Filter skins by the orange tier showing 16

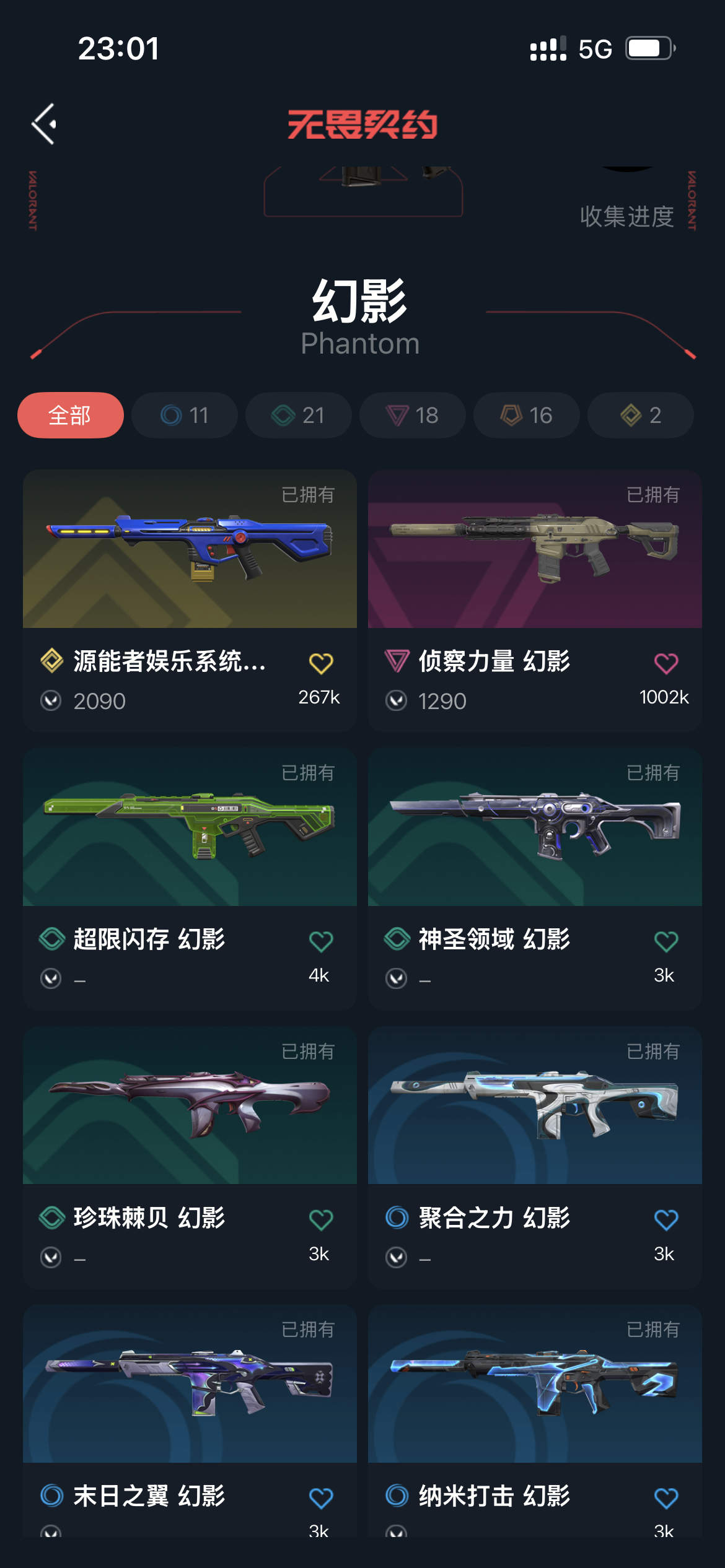click(x=527, y=415)
